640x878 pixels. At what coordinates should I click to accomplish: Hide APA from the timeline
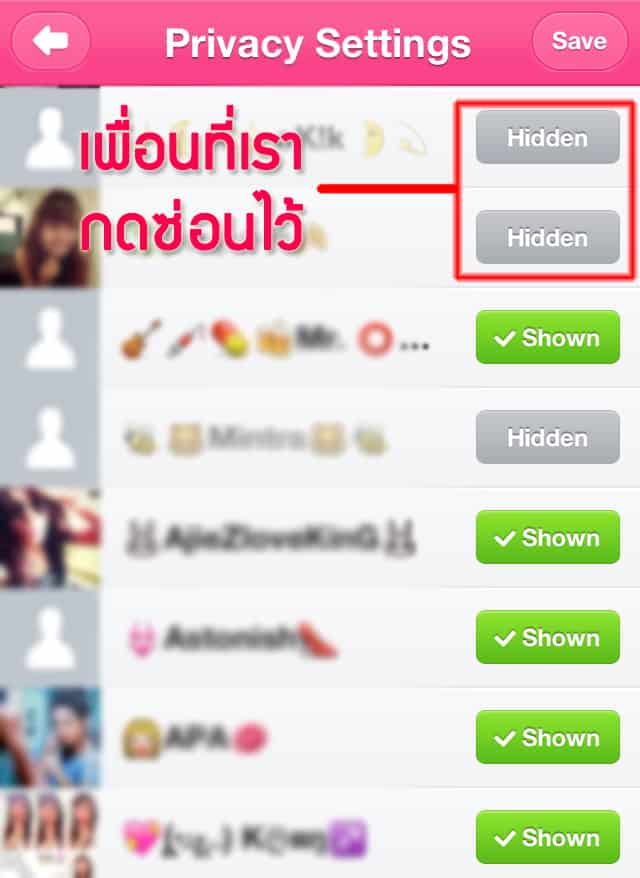pyautogui.click(x=547, y=738)
